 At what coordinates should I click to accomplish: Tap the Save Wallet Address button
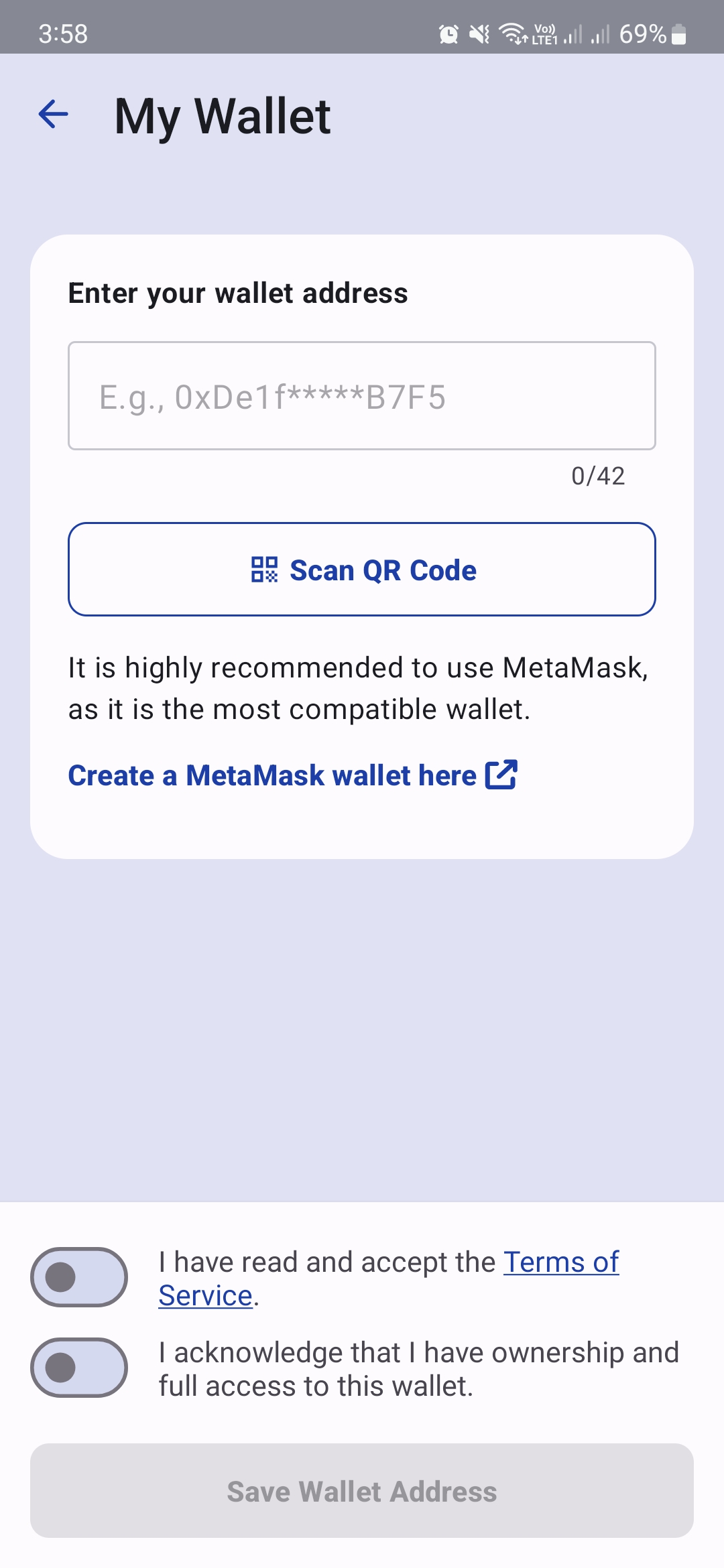tap(362, 1491)
